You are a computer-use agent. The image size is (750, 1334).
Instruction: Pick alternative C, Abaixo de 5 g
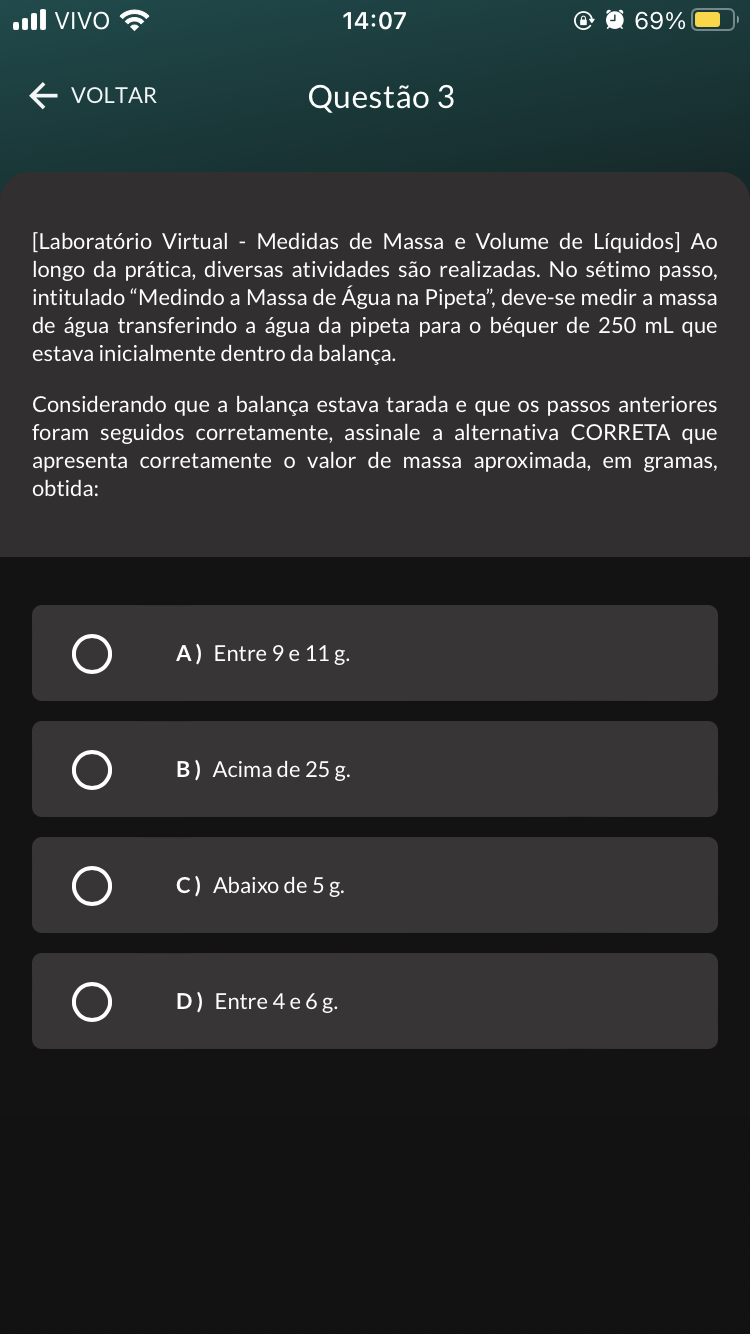point(92,886)
